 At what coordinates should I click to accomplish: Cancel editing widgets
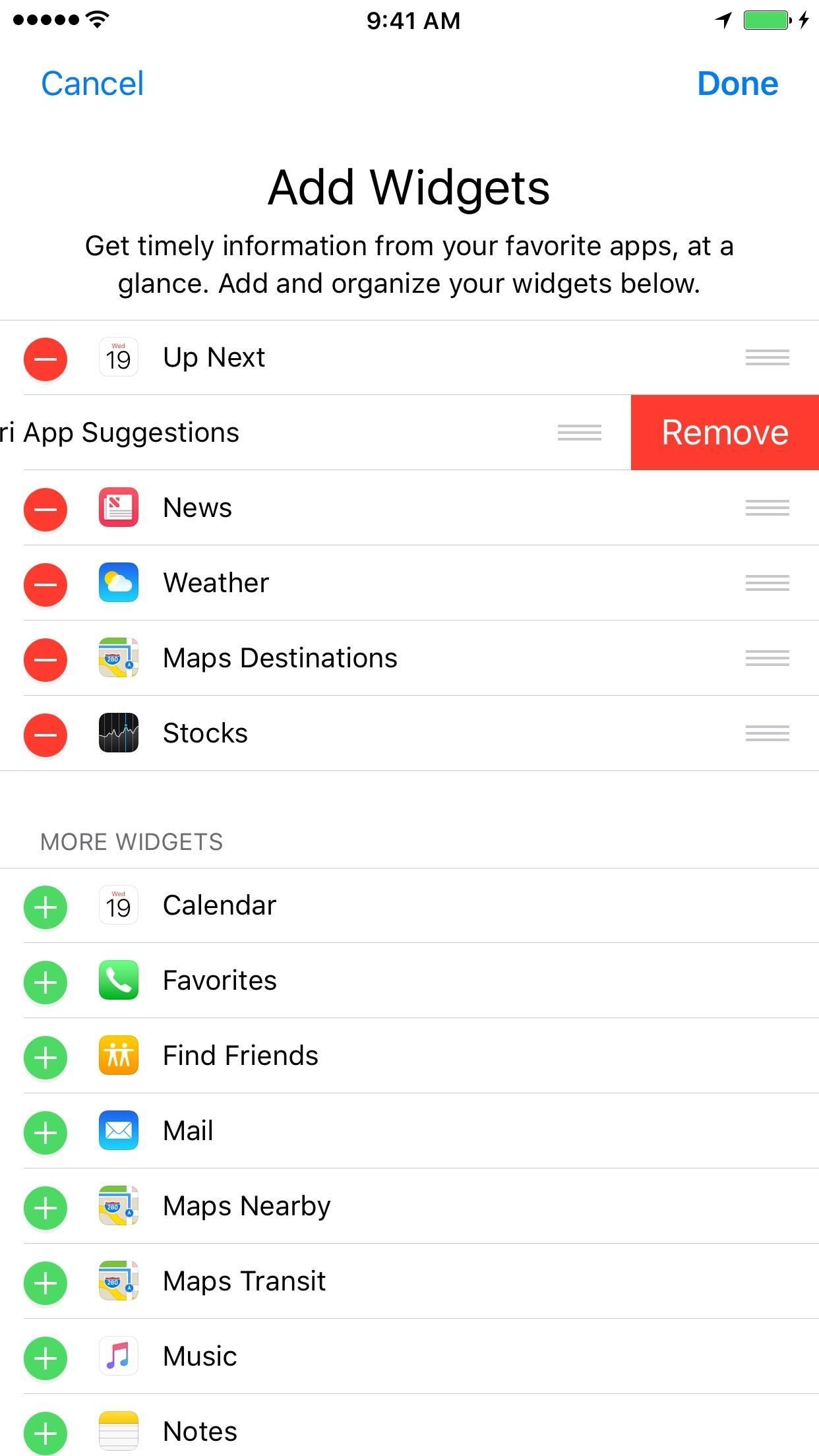point(92,84)
